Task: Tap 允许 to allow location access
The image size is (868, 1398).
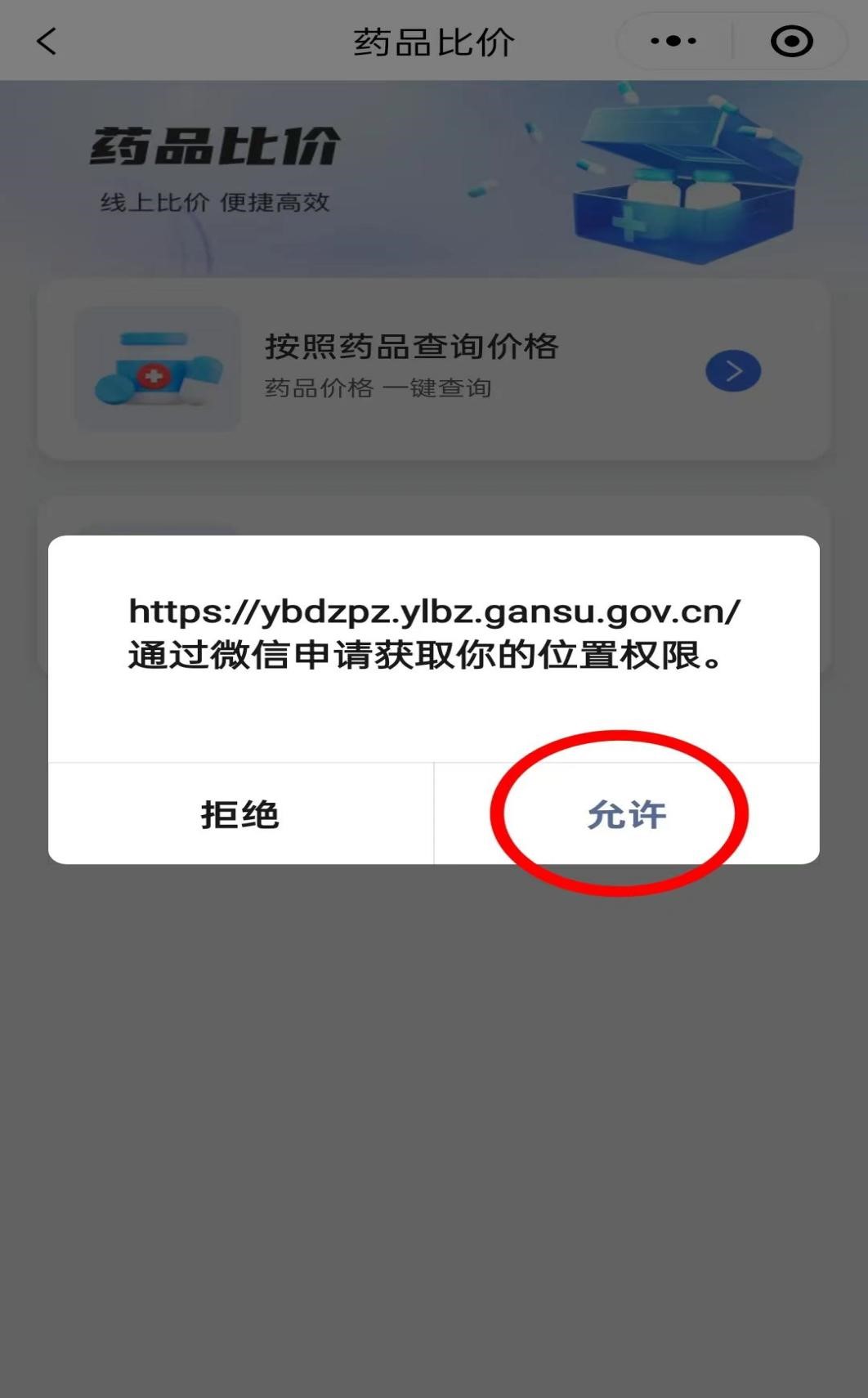Action: click(x=627, y=814)
